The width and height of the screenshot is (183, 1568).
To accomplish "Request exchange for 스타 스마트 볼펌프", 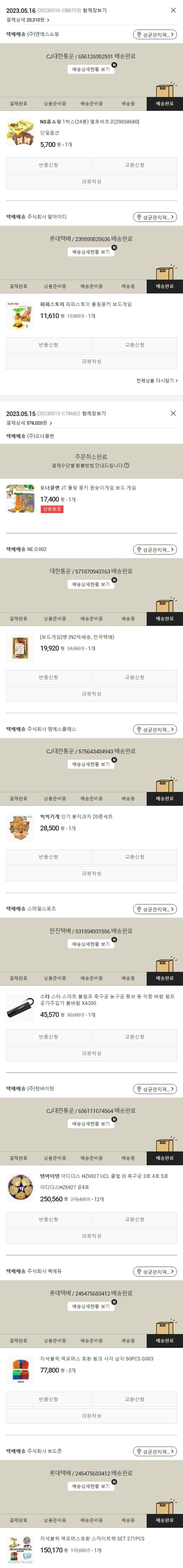I will [x=134, y=1037].
